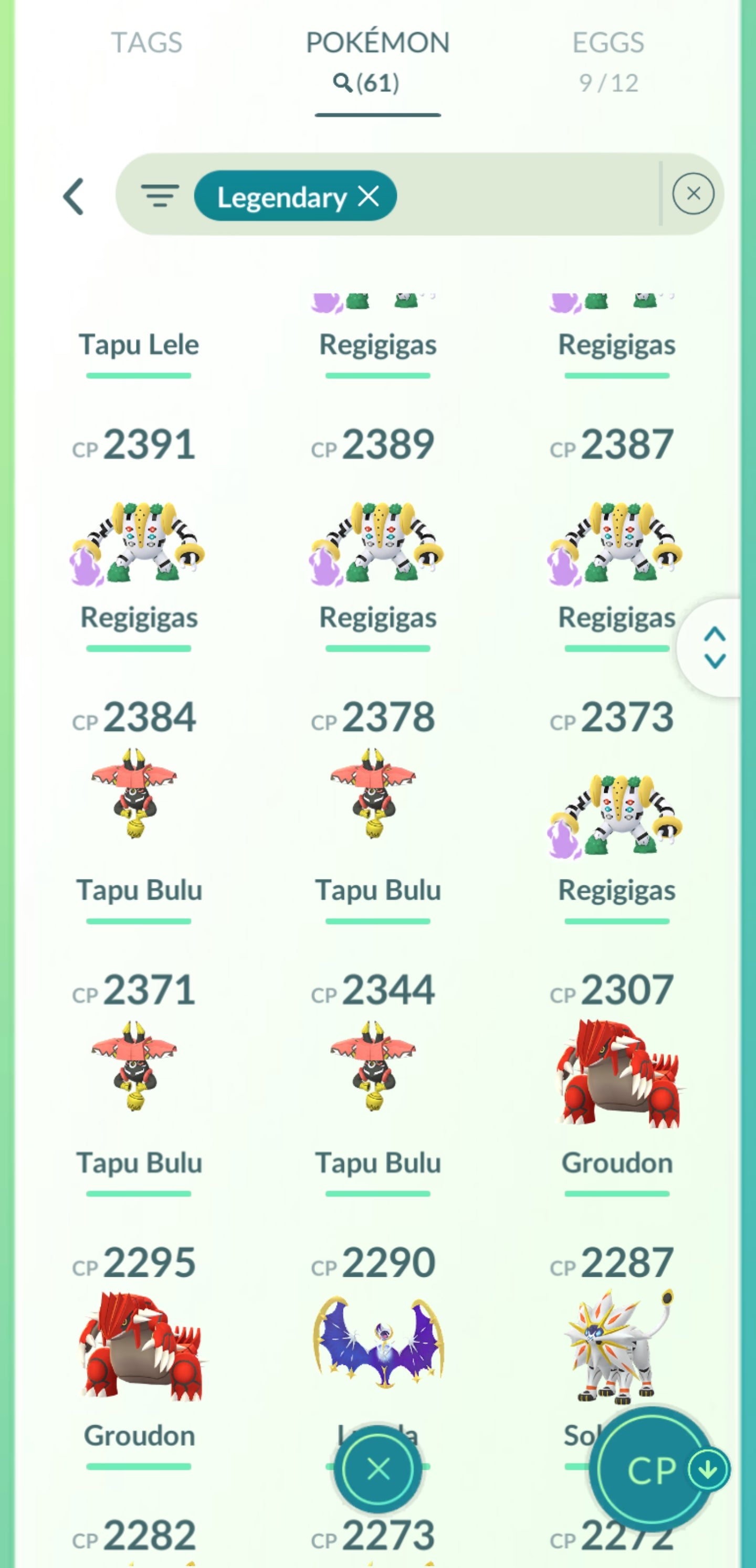Select Tapu Lele at the top

pos(139,344)
